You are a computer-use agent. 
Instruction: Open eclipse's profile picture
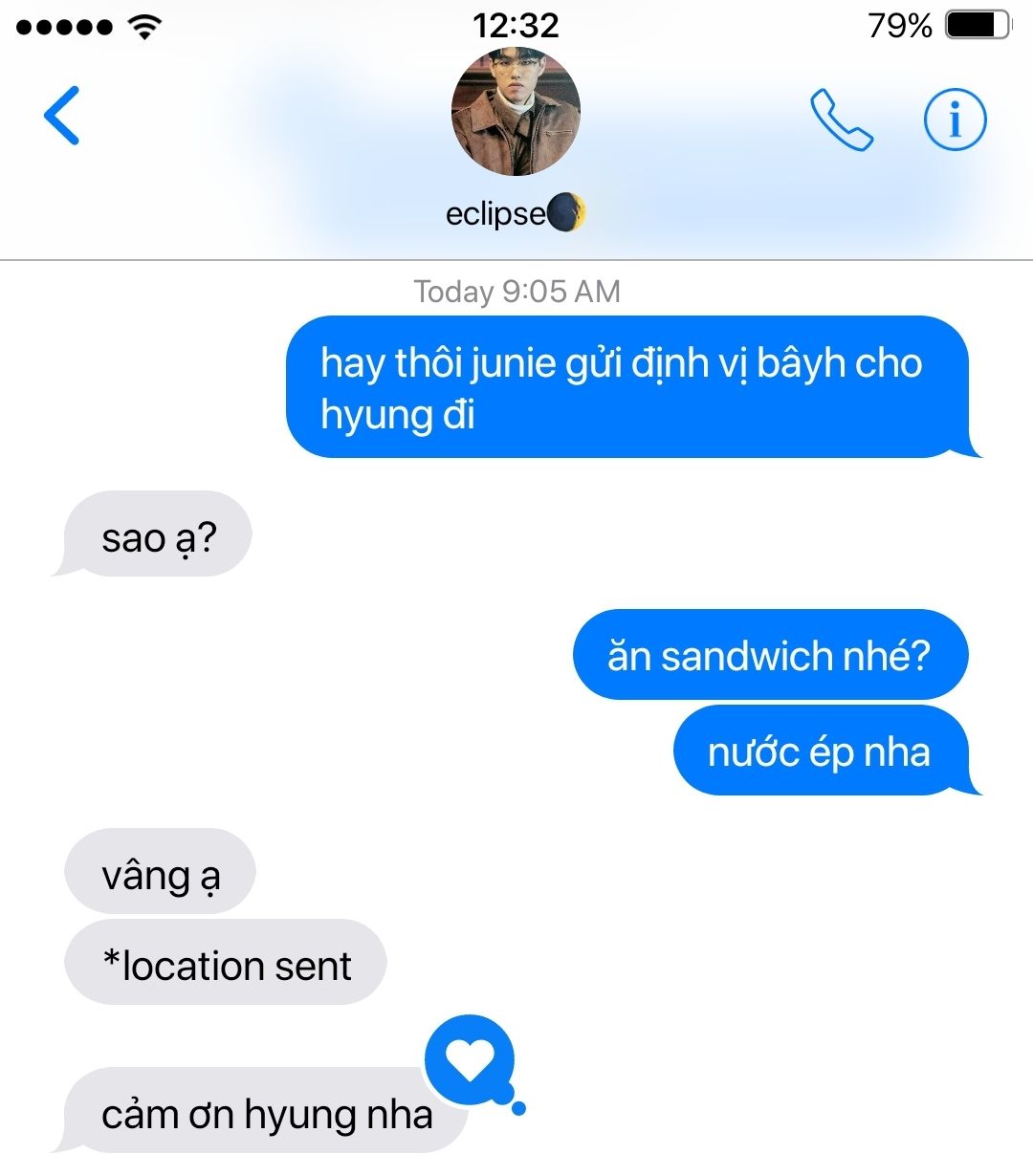click(x=516, y=112)
